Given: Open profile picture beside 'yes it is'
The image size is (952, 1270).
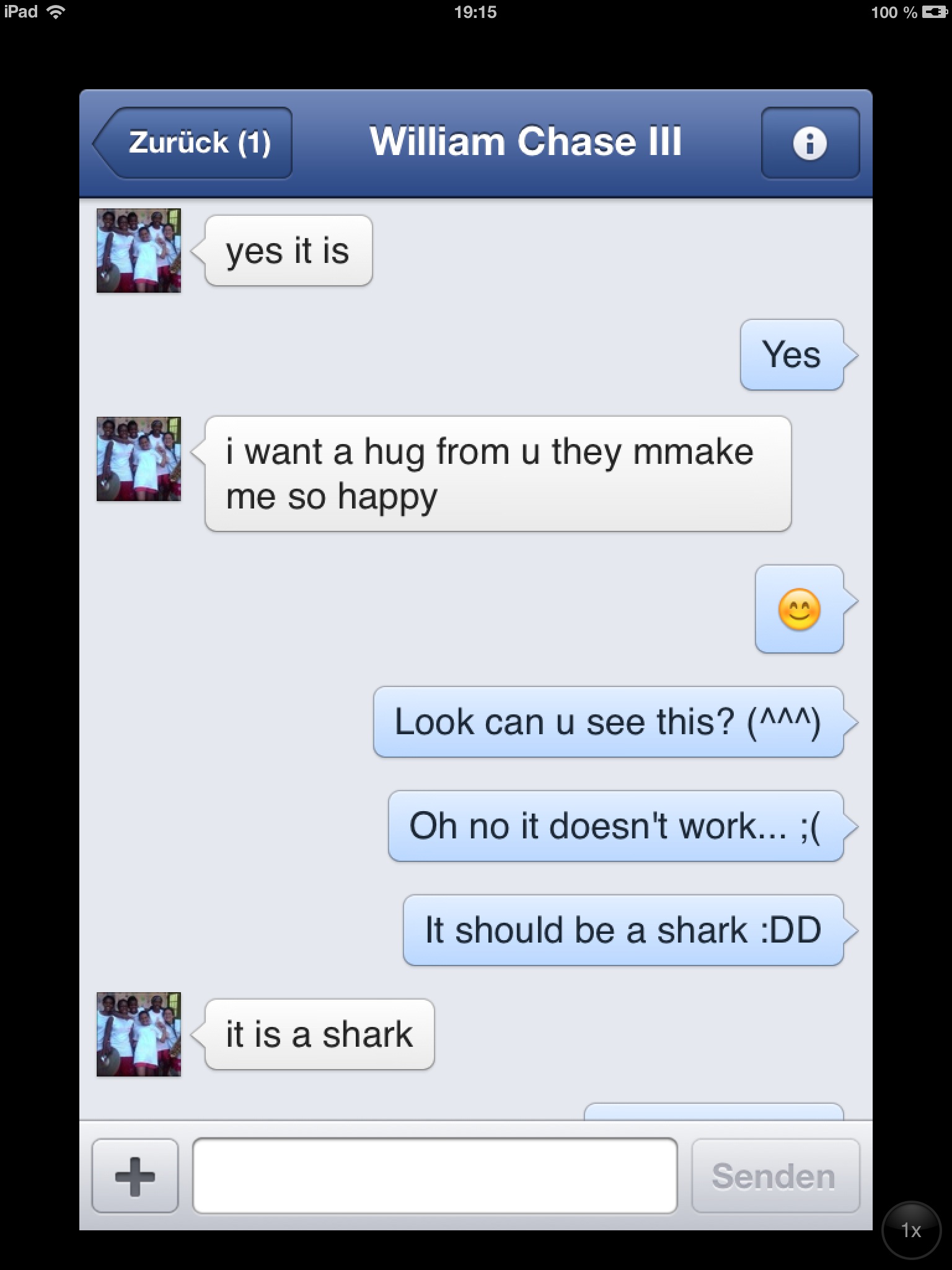Looking at the screenshot, I should point(139,251).
